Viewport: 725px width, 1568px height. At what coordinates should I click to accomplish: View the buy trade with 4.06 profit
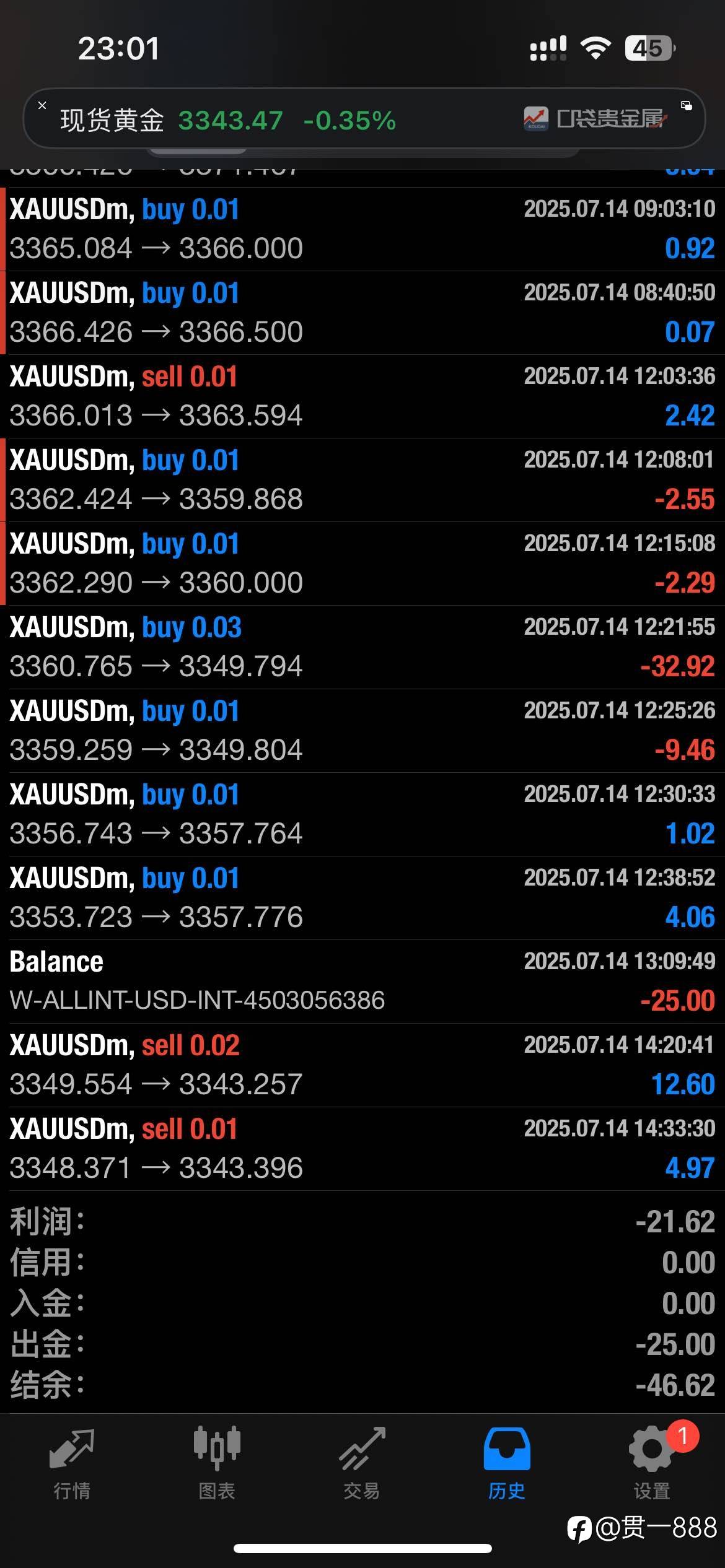pos(362,898)
